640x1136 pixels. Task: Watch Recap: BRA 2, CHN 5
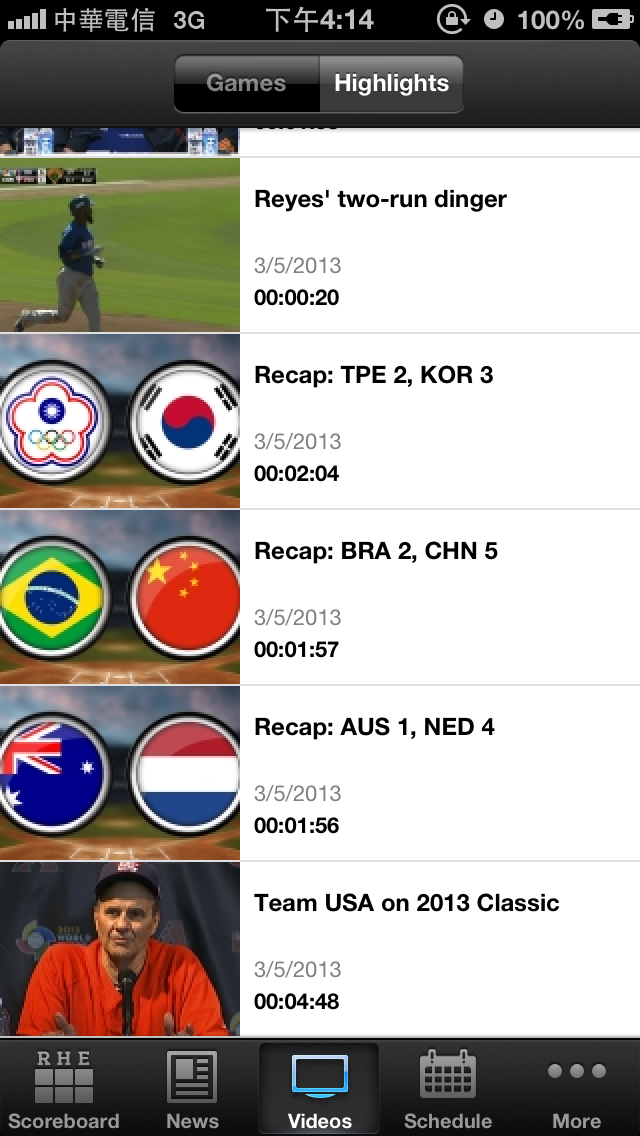tap(320, 598)
